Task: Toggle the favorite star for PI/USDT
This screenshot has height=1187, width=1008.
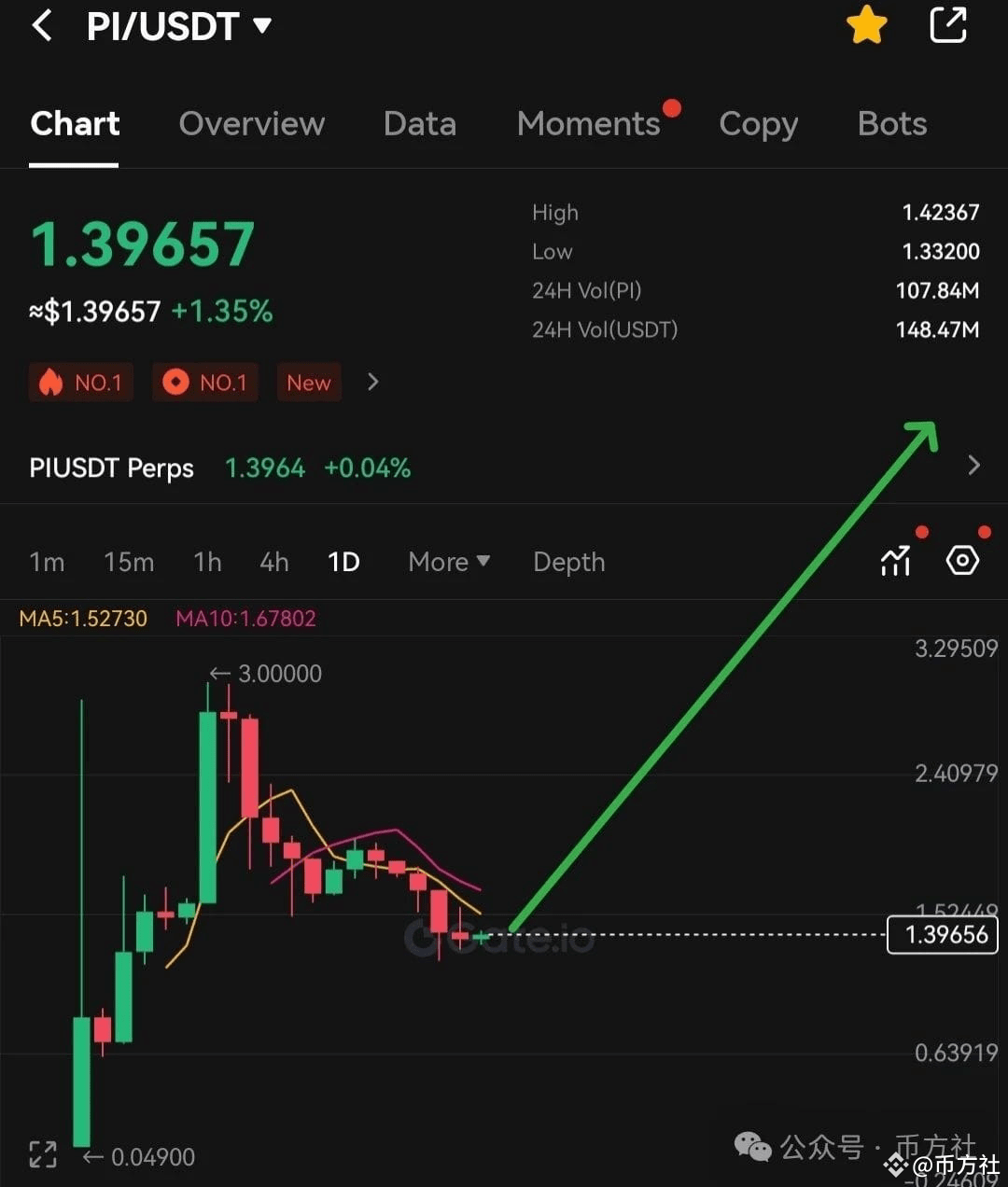Action: tap(866, 25)
